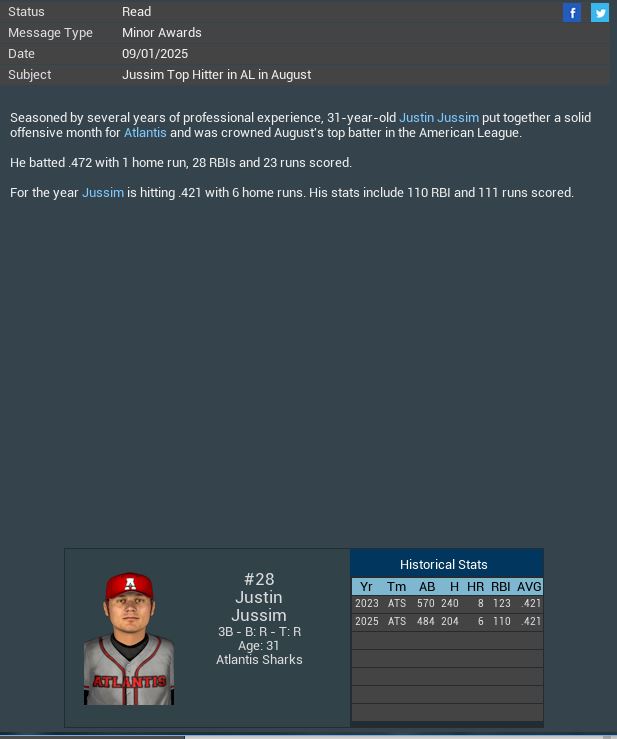
Task: Share this message on Facebook
Action: [x=572, y=12]
